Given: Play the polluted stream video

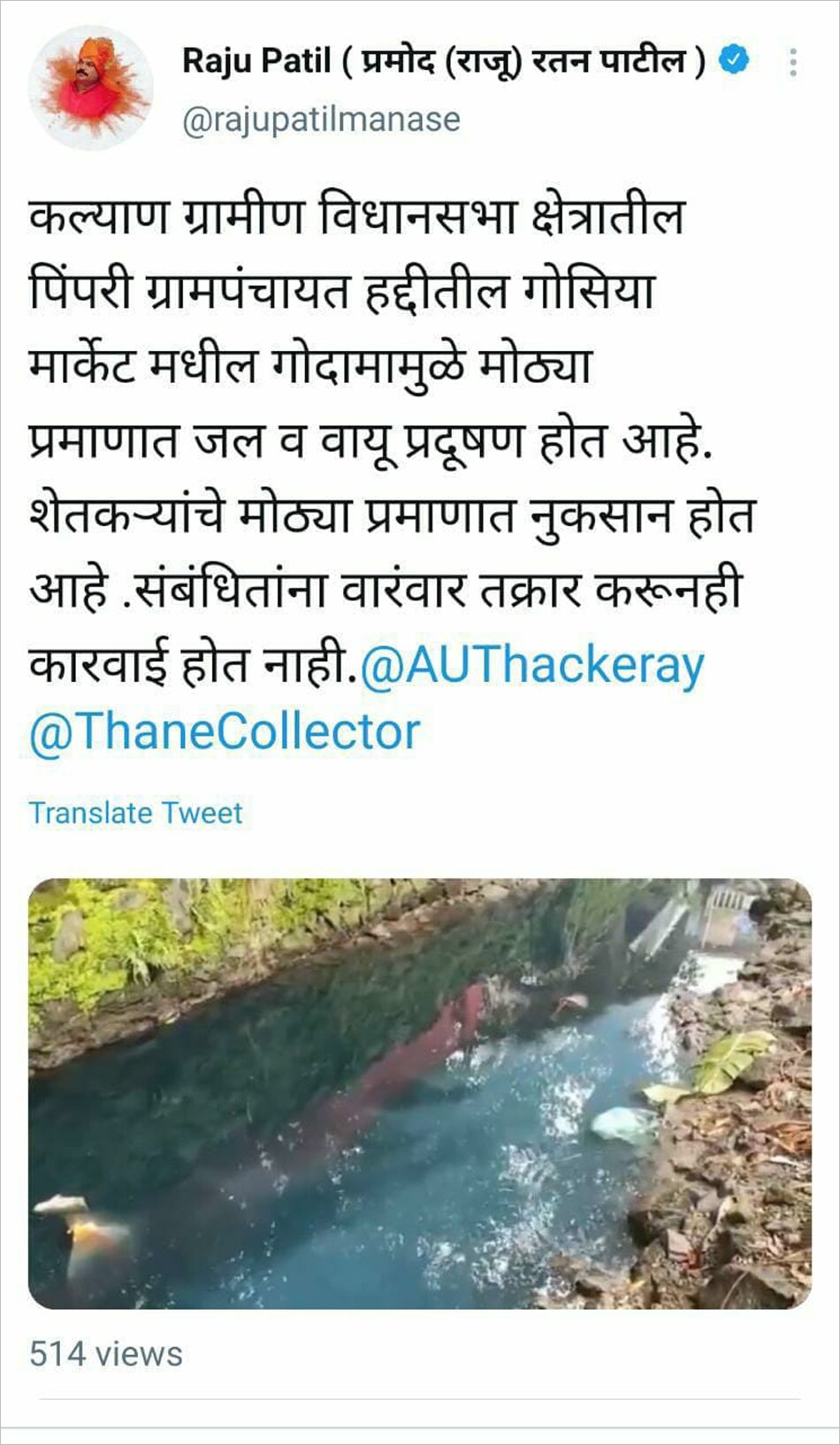Looking at the screenshot, I should [420, 1093].
